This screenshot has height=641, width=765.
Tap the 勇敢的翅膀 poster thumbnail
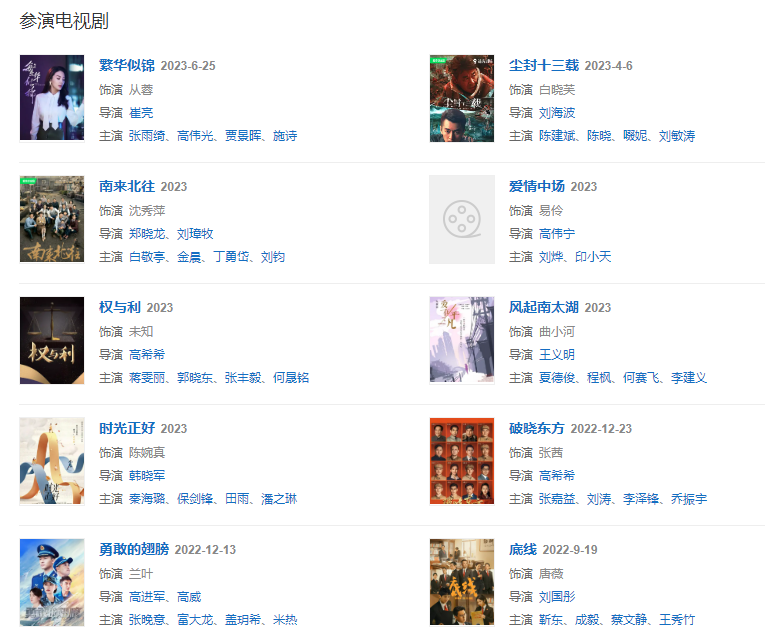pyautogui.click(x=52, y=582)
